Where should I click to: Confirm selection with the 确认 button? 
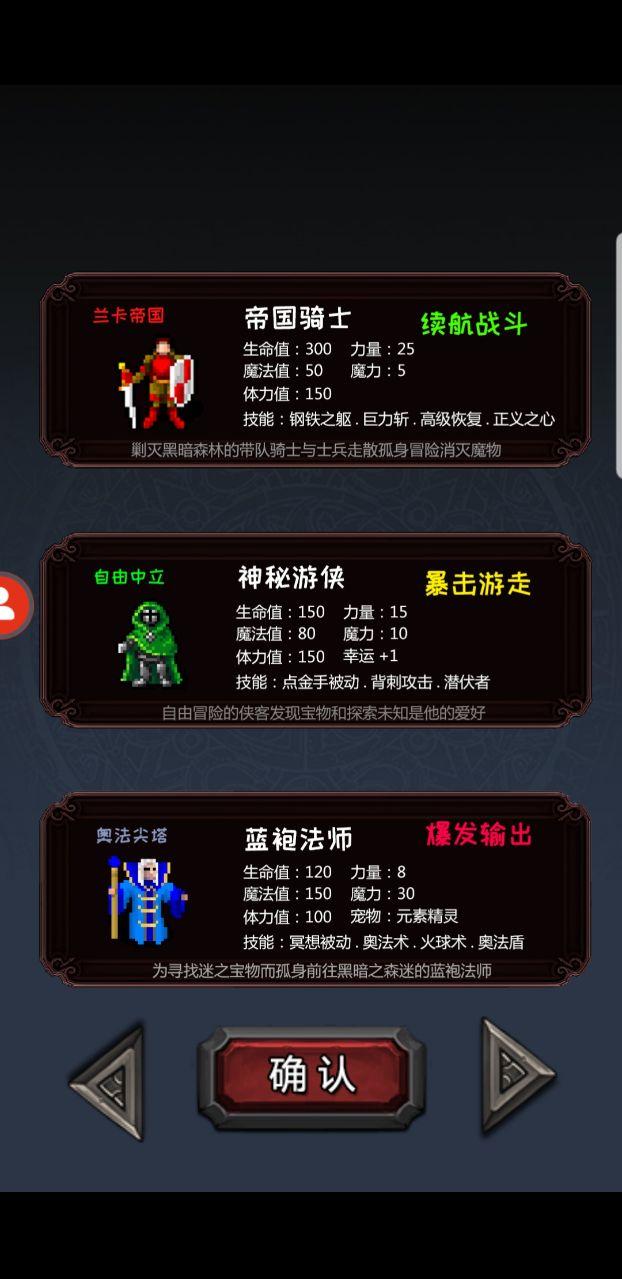click(x=311, y=1077)
